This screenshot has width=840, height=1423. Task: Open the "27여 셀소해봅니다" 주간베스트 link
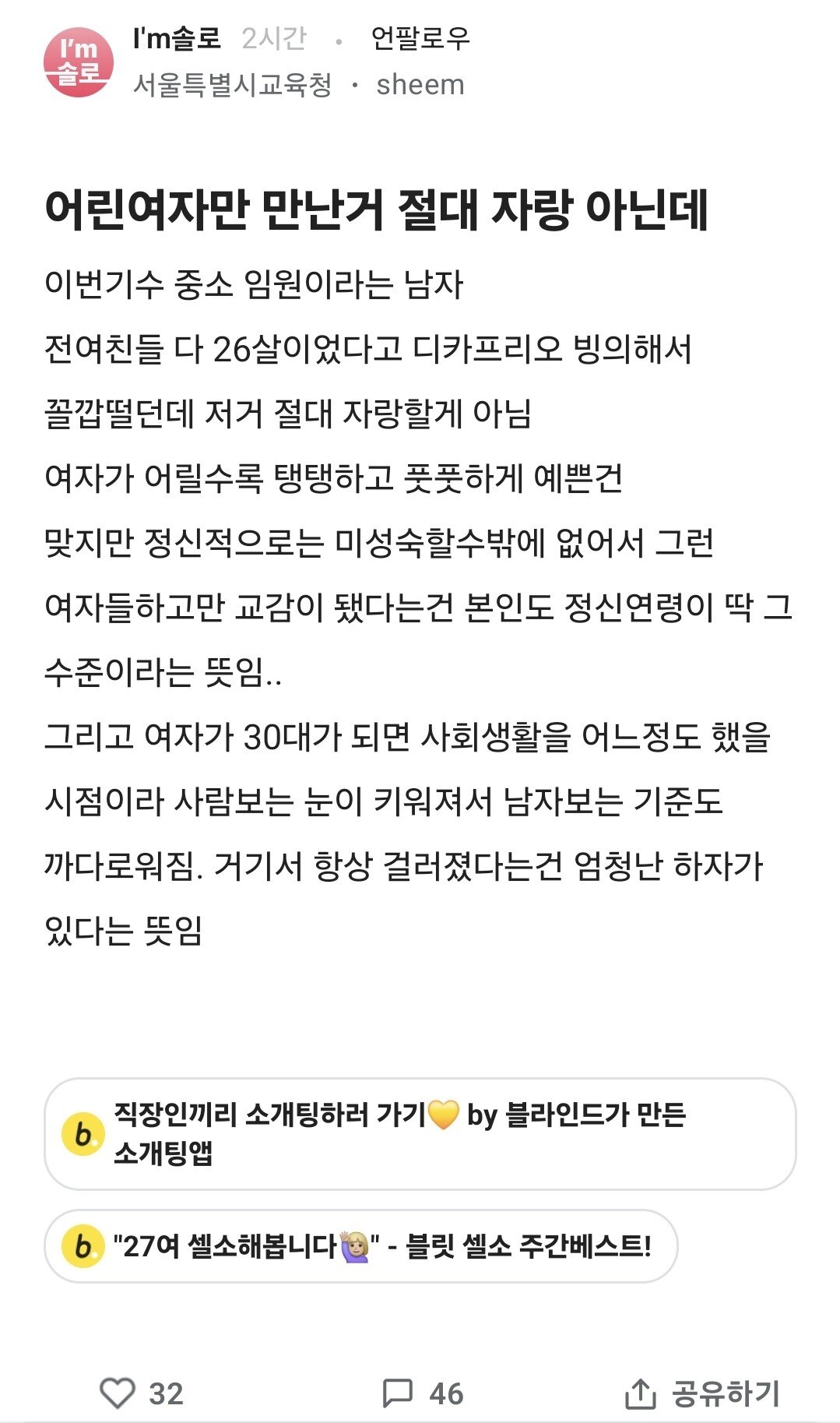pyautogui.click(x=360, y=1246)
